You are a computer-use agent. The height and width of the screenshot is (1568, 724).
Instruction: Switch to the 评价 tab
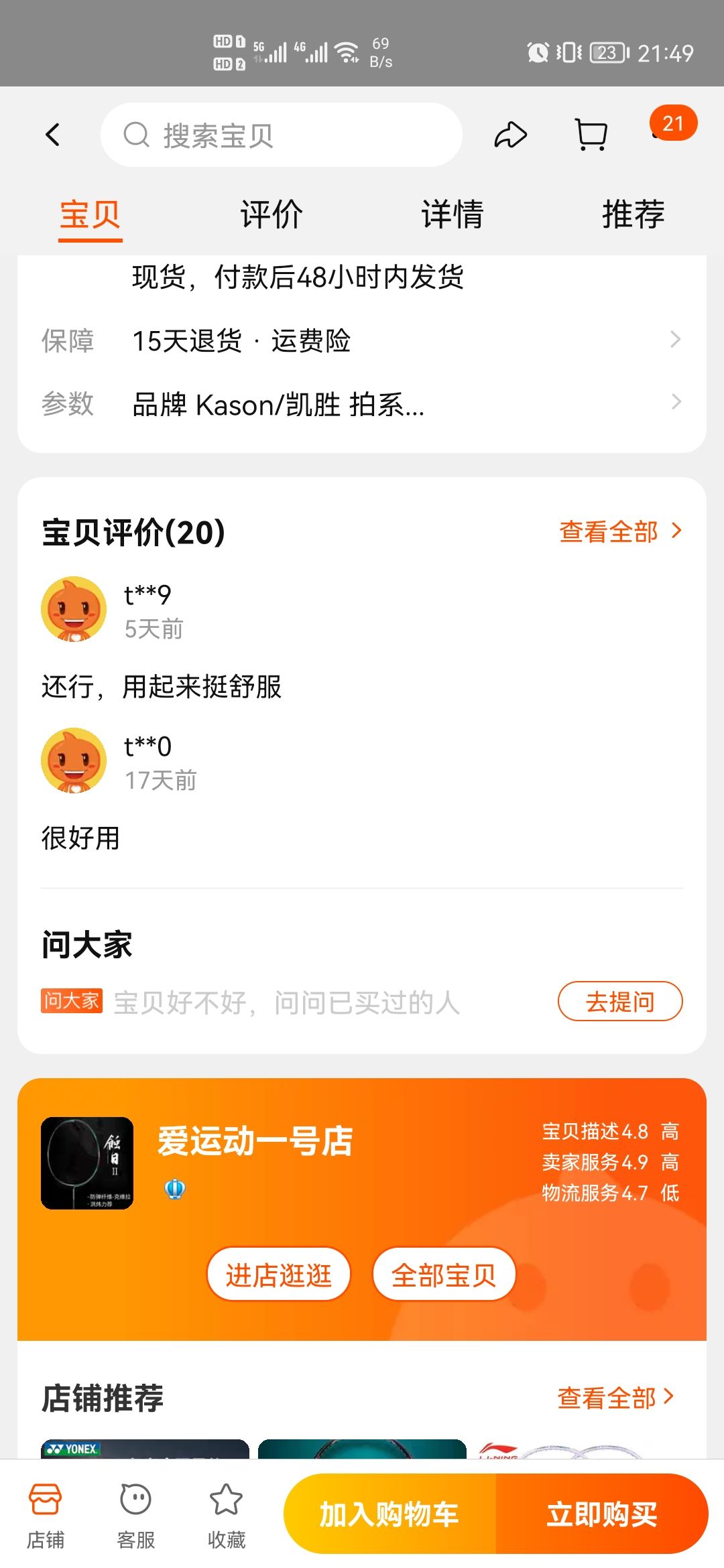point(271,214)
